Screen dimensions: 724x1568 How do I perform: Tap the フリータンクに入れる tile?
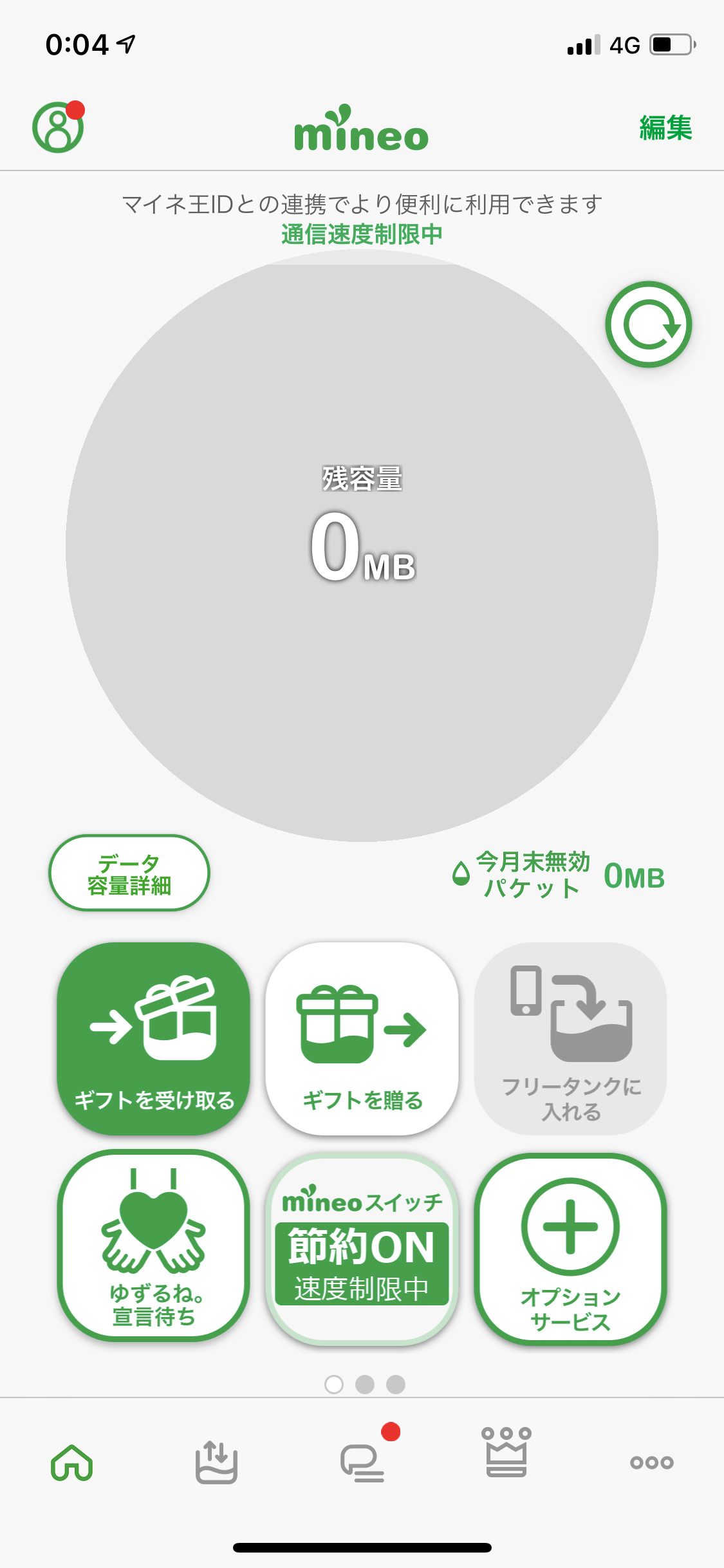570,1038
